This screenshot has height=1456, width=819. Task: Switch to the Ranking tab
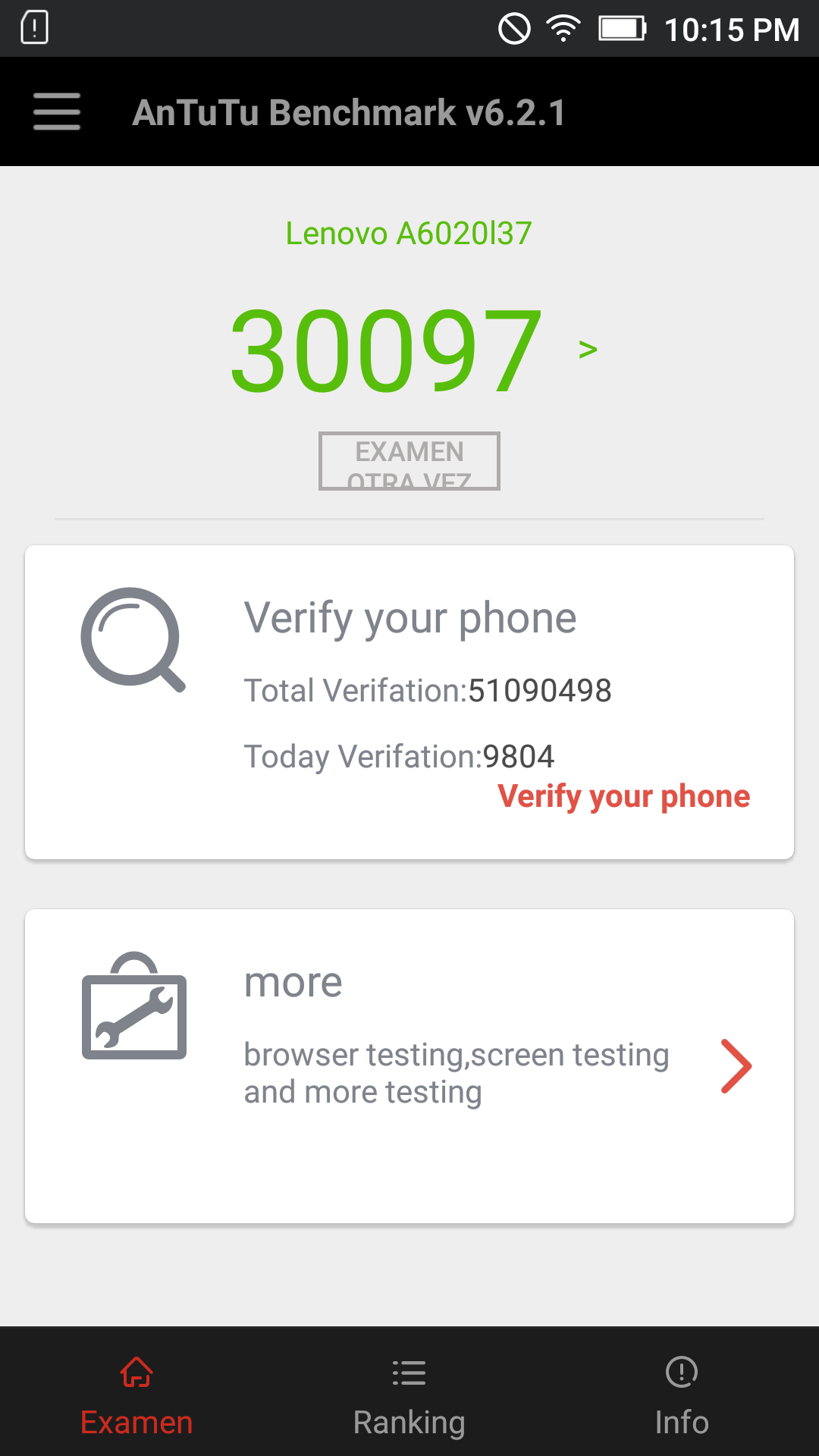click(x=409, y=1397)
